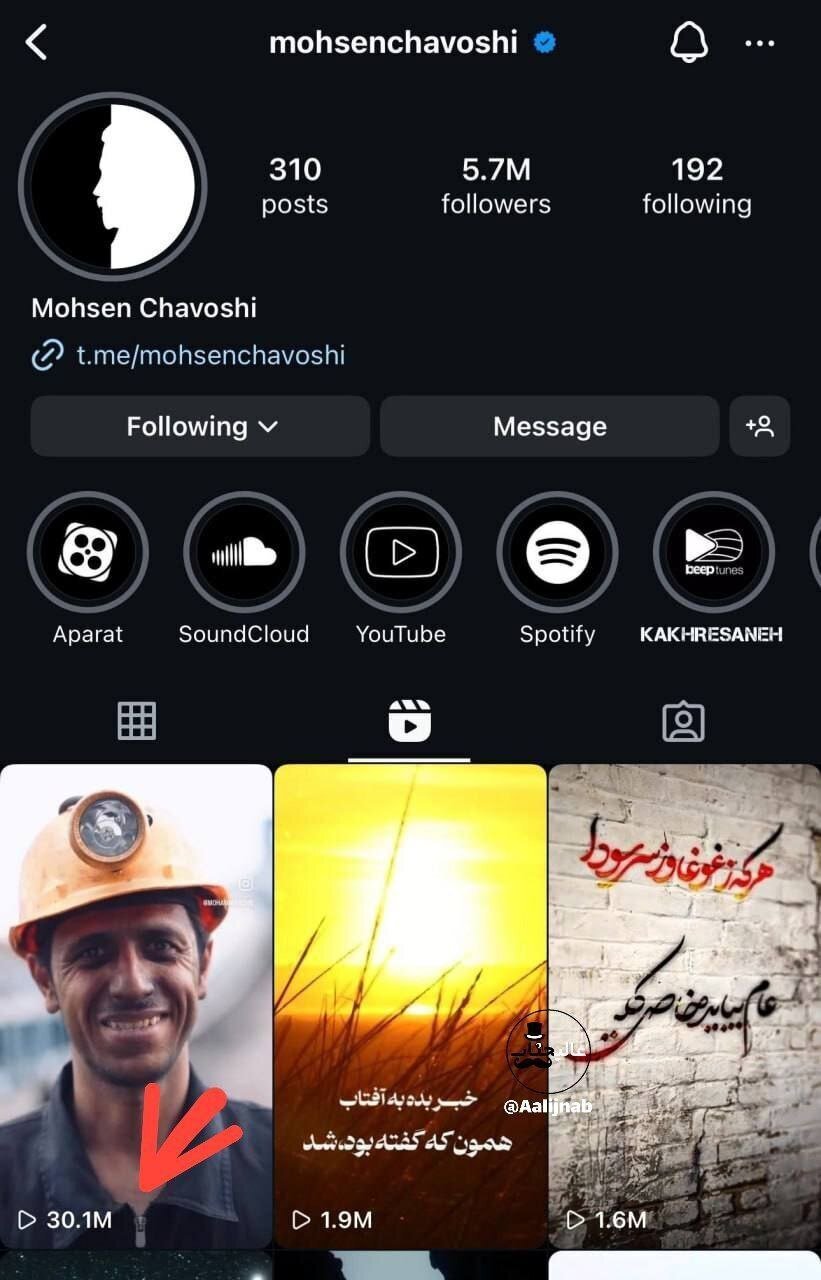Image resolution: width=821 pixels, height=1280 pixels.
Task: Tap the Message button
Action: 549,426
